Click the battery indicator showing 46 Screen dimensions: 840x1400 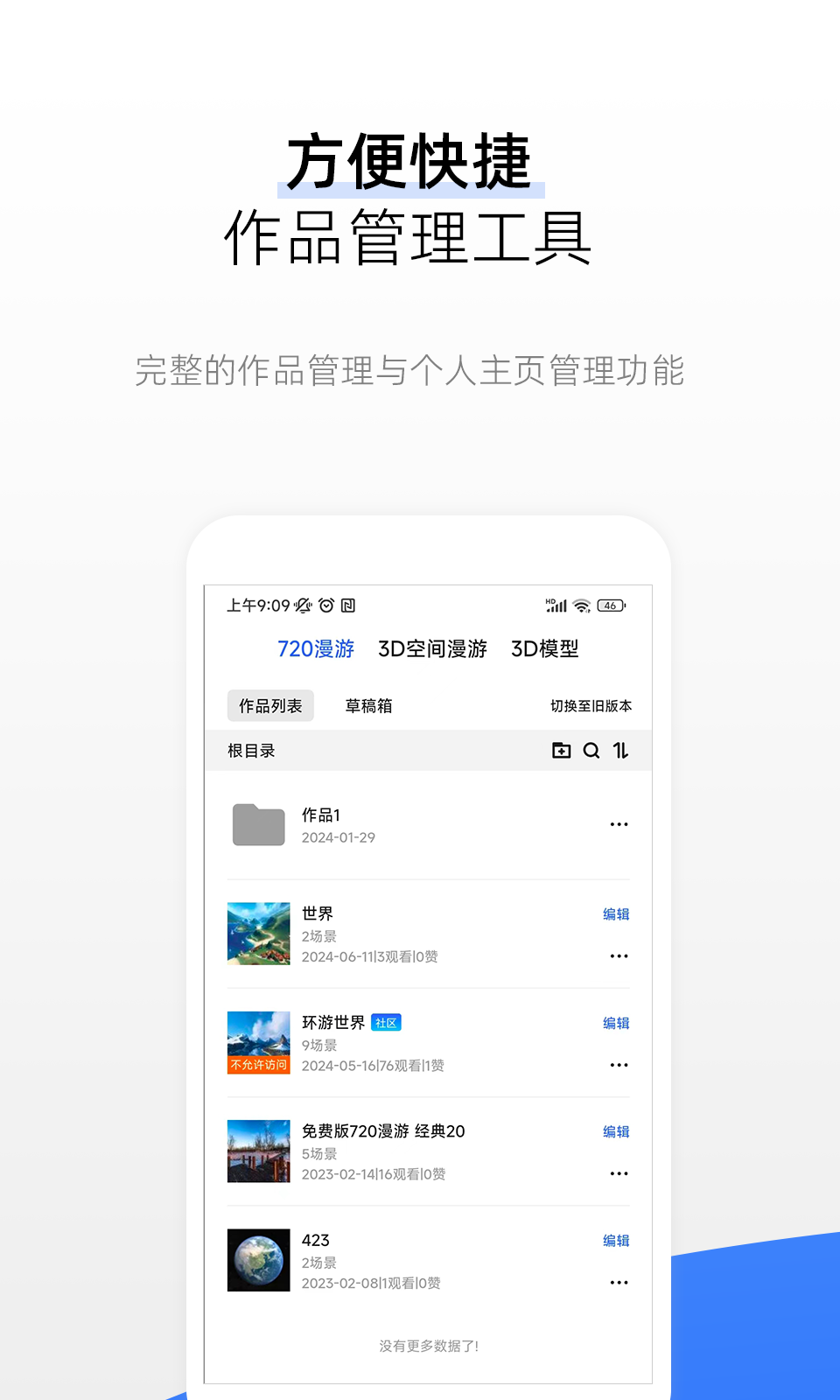pyautogui.click(x=612, y=605)
